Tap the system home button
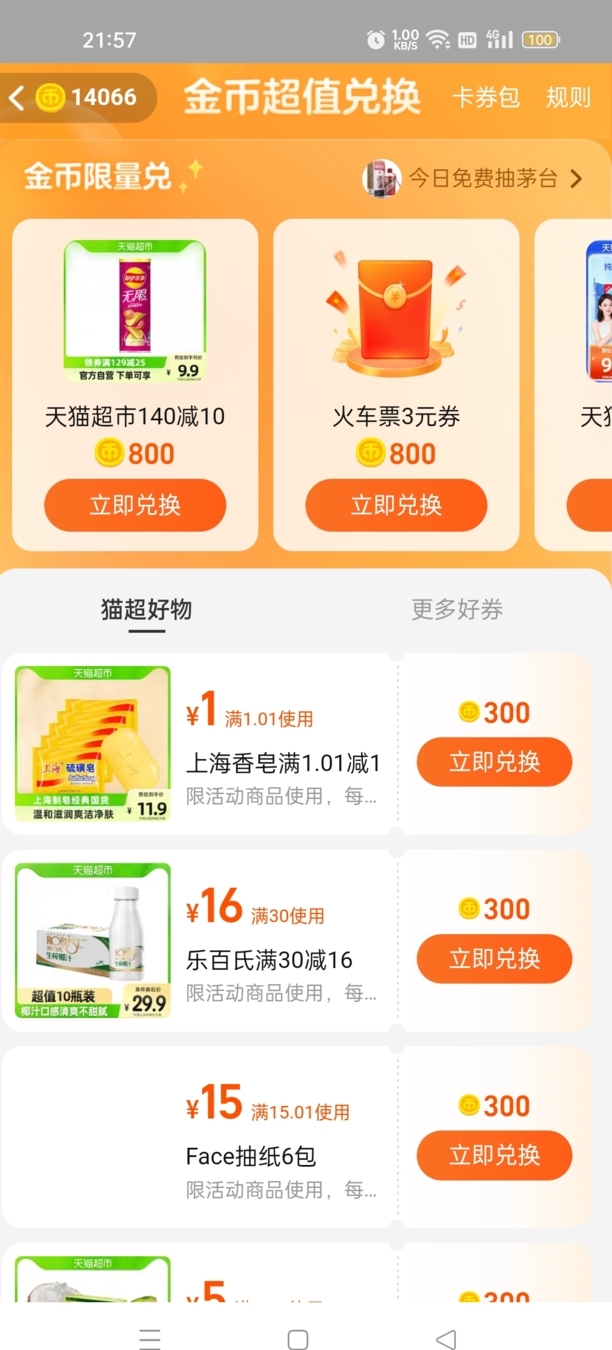The image size is (612, 1350). pos(297,1339)
